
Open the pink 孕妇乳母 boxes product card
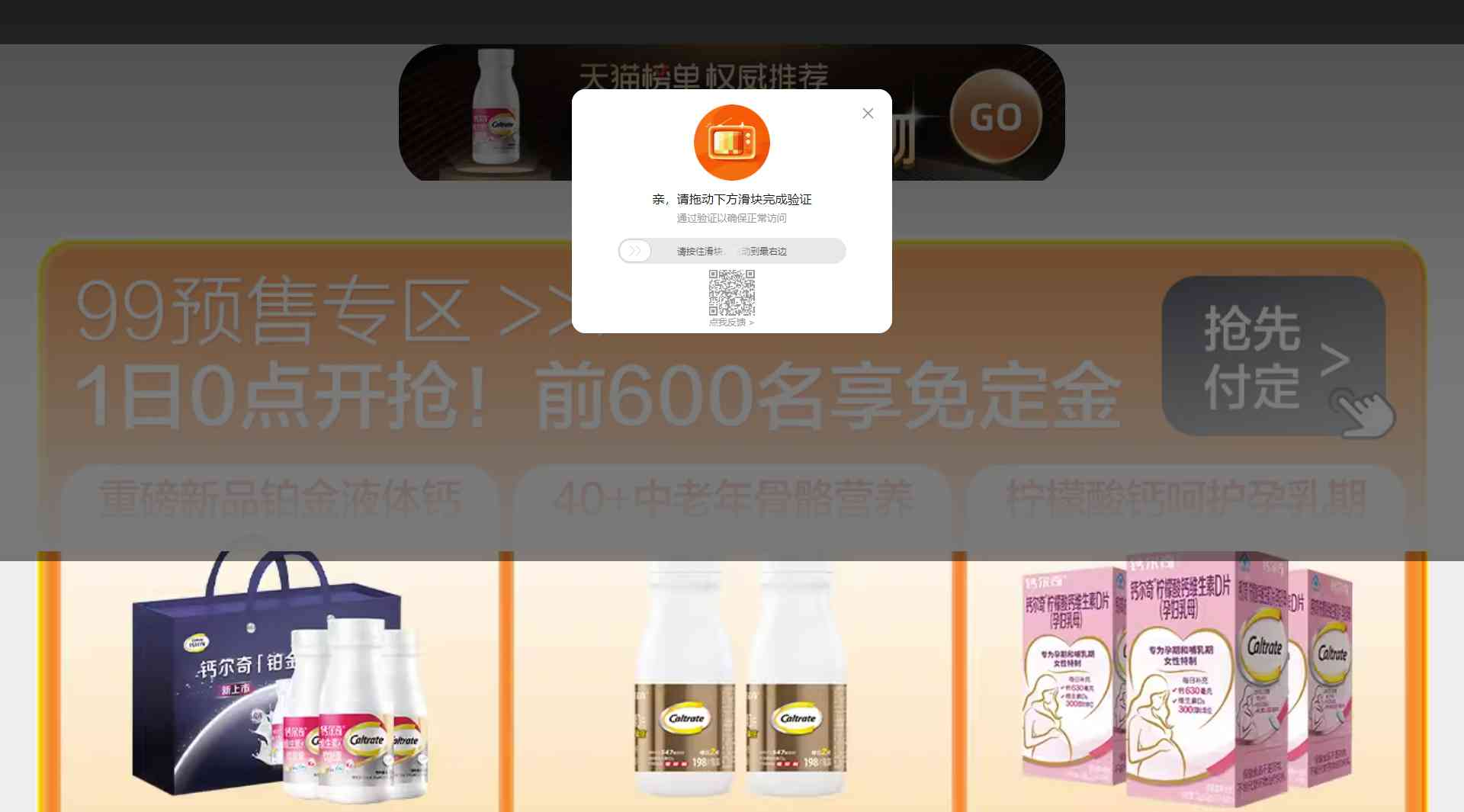coord(1186,679)
